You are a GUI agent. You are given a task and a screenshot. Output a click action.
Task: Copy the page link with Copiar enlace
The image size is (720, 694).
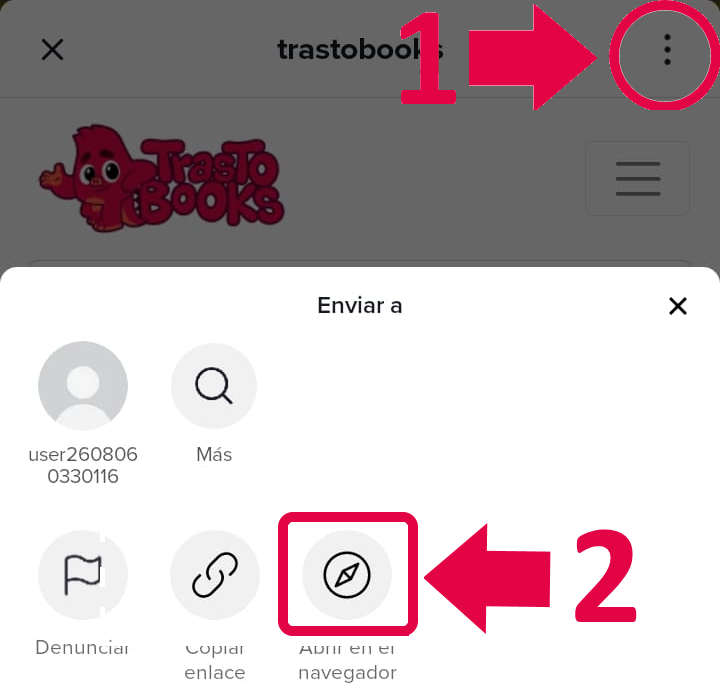tap(215, 575)
